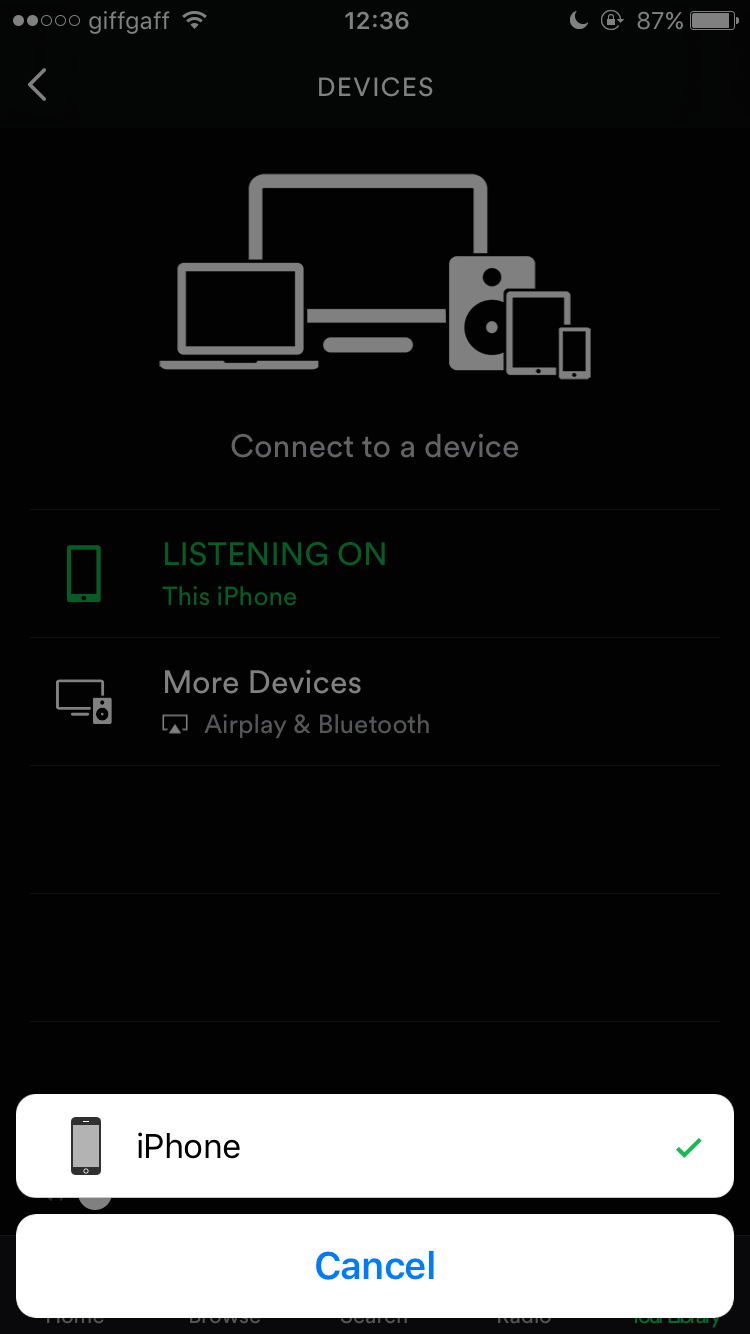This screenshot has width=750, height=1334.
Task: Tap the green phone icon beside LISTENING ON
Action: click(x=84, y=572)
